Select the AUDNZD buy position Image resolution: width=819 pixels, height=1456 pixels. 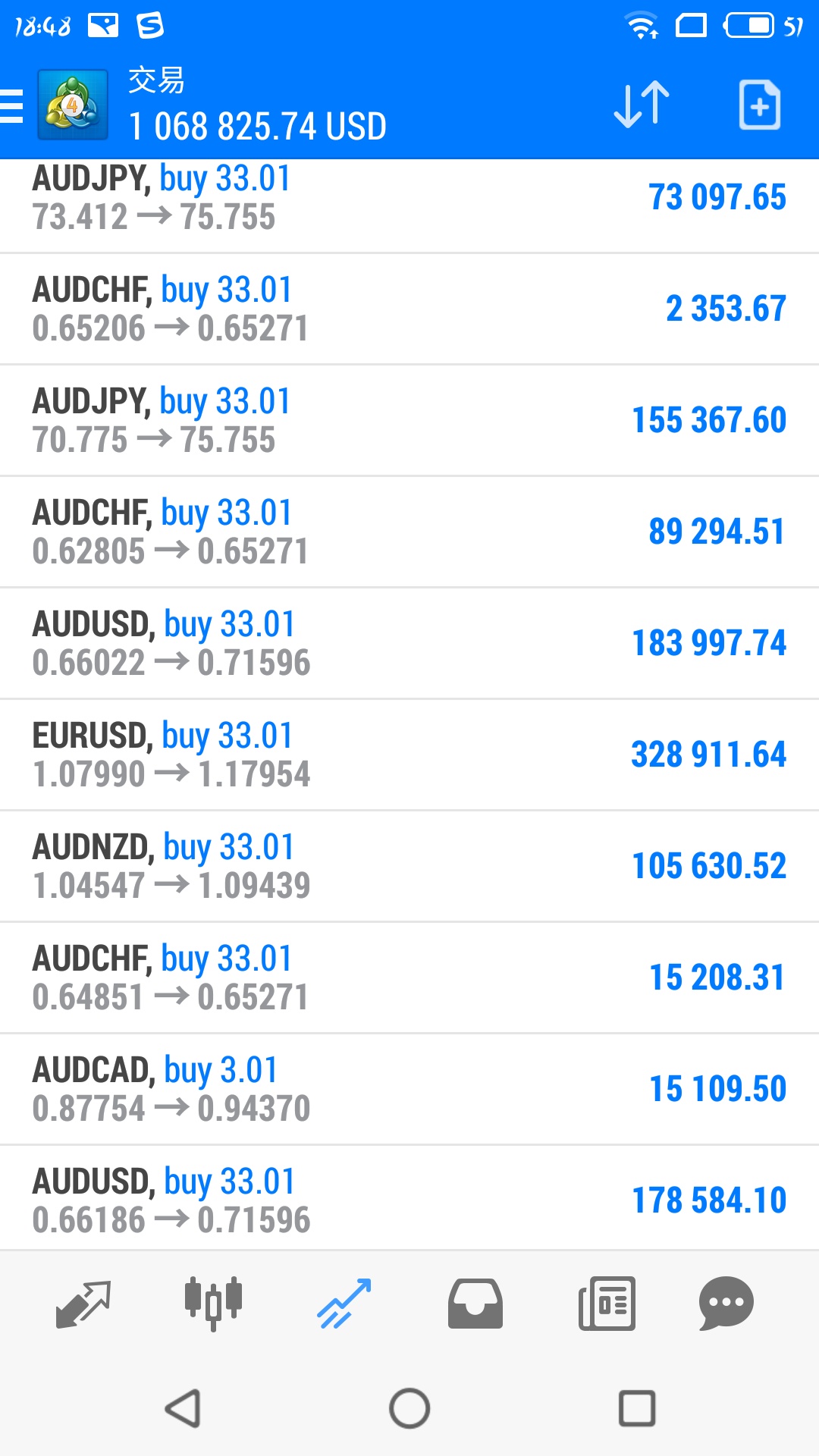(409, 867)
